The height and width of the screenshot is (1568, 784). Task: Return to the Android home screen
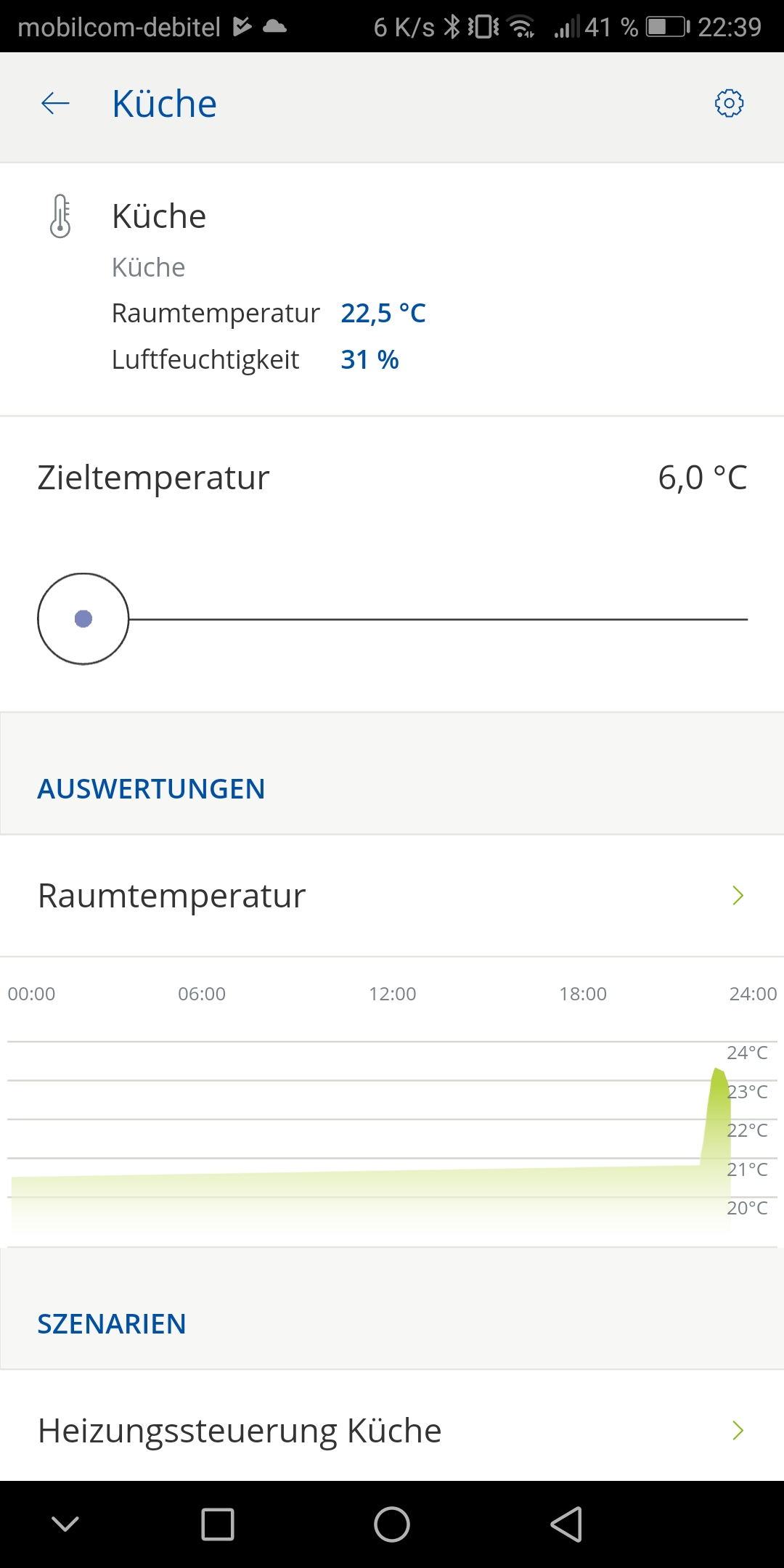pyautogui.click(x=392, y=1524)
